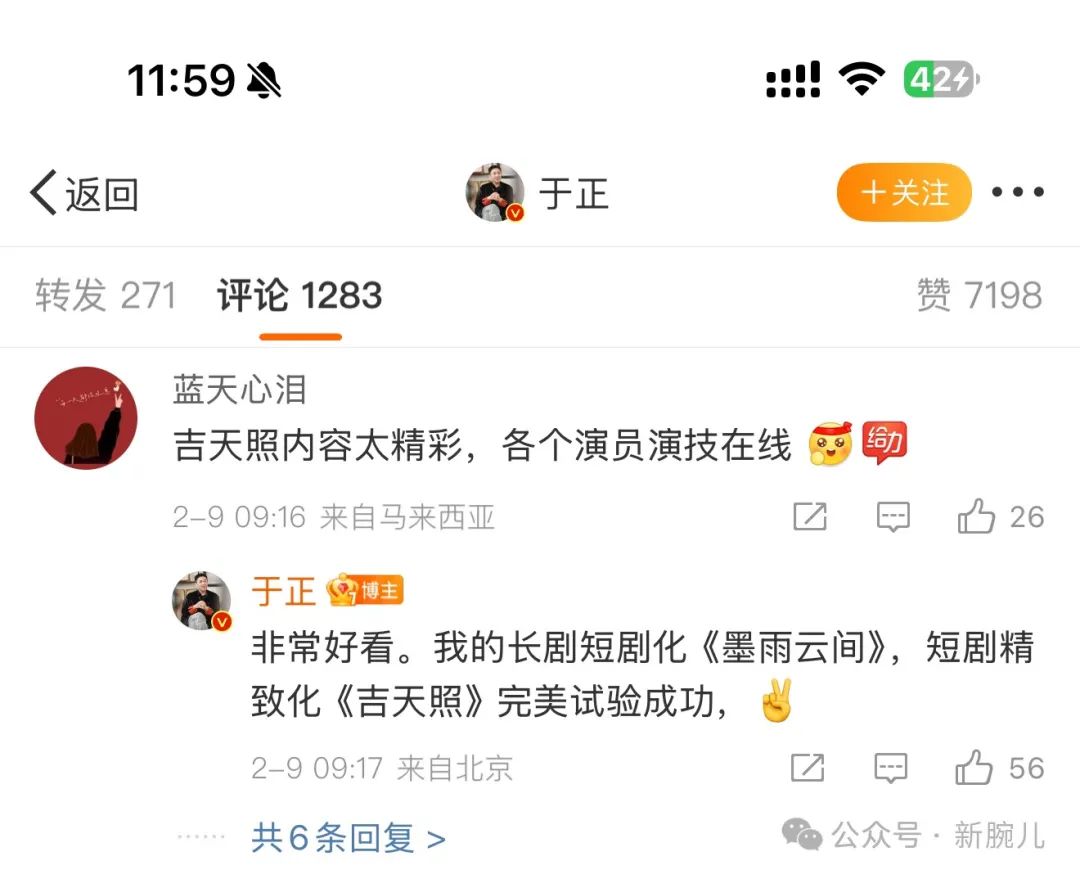Open 于正's profile from header avatar
1080x879 pixels.
point(496,192)
